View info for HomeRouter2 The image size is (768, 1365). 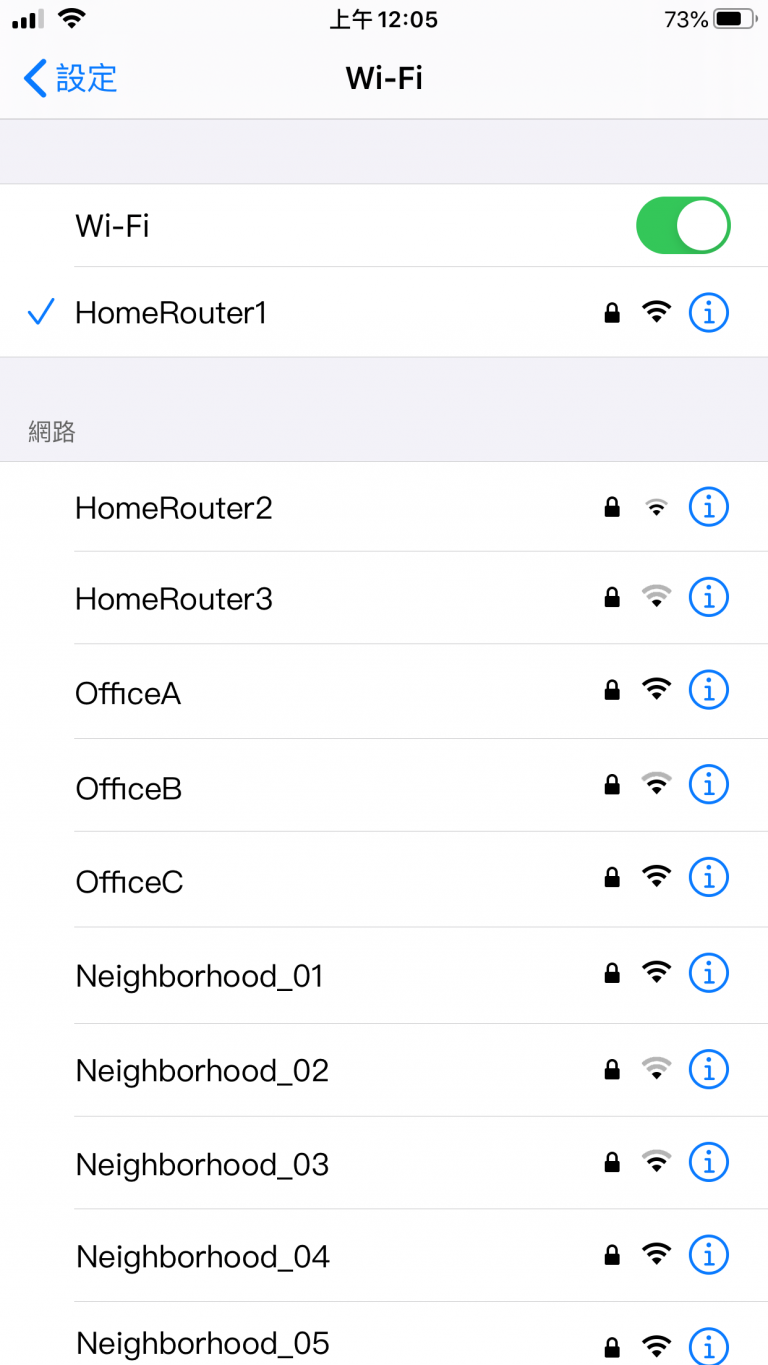pos(709,507)
